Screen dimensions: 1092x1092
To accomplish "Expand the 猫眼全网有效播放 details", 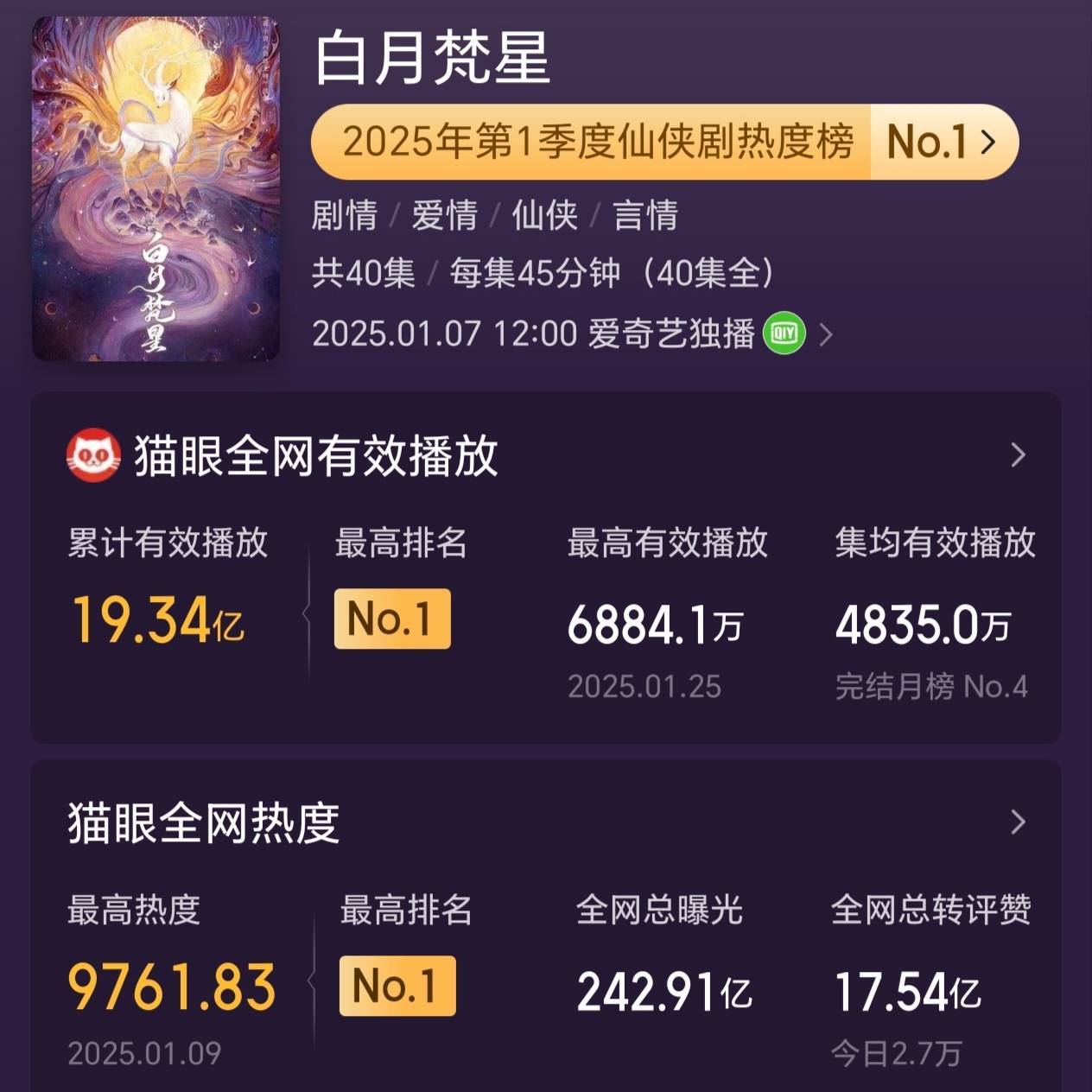I will pos(1018,455).
